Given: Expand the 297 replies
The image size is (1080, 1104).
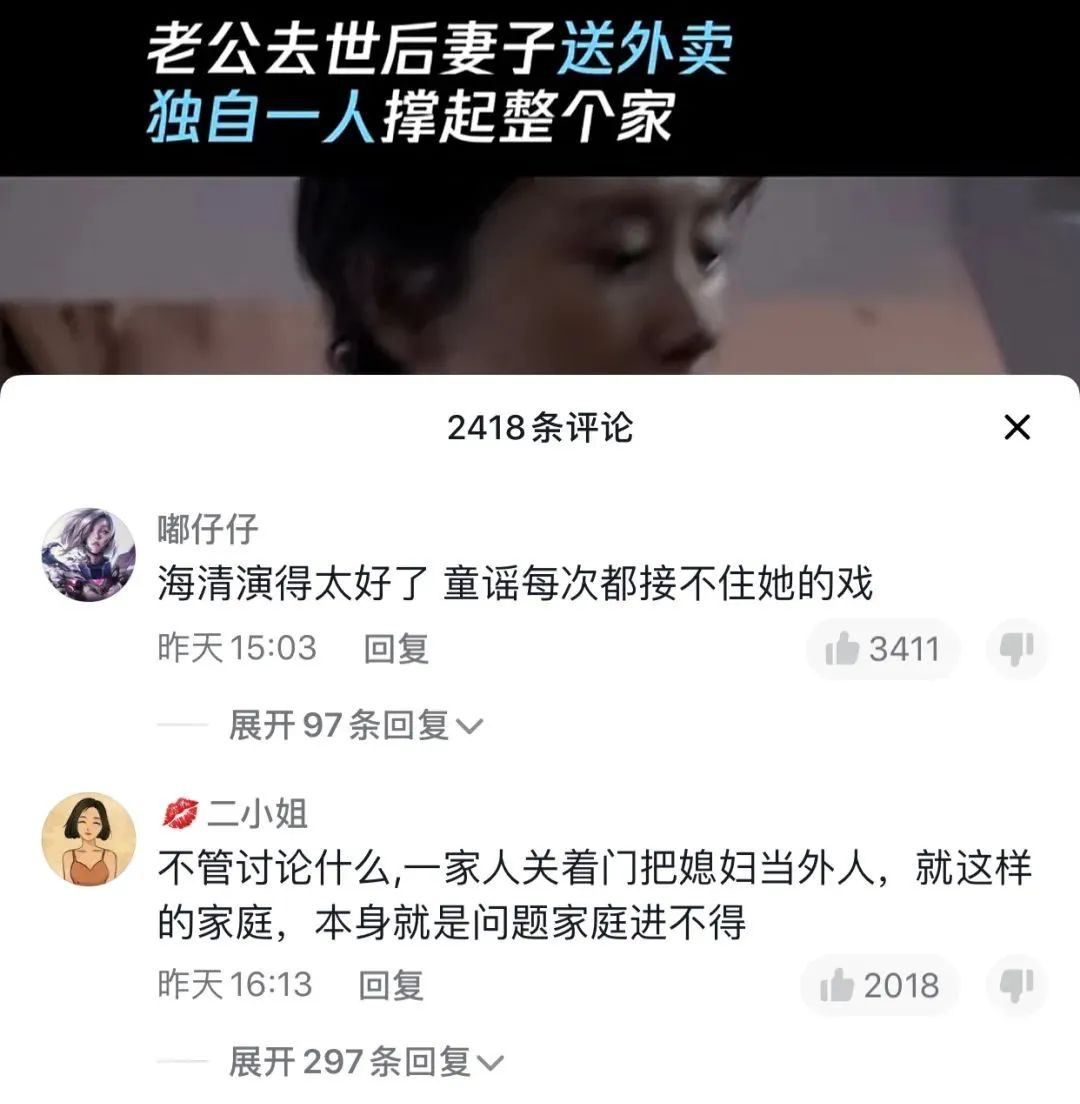Looking at the screenshot, I should [366, 1061].
